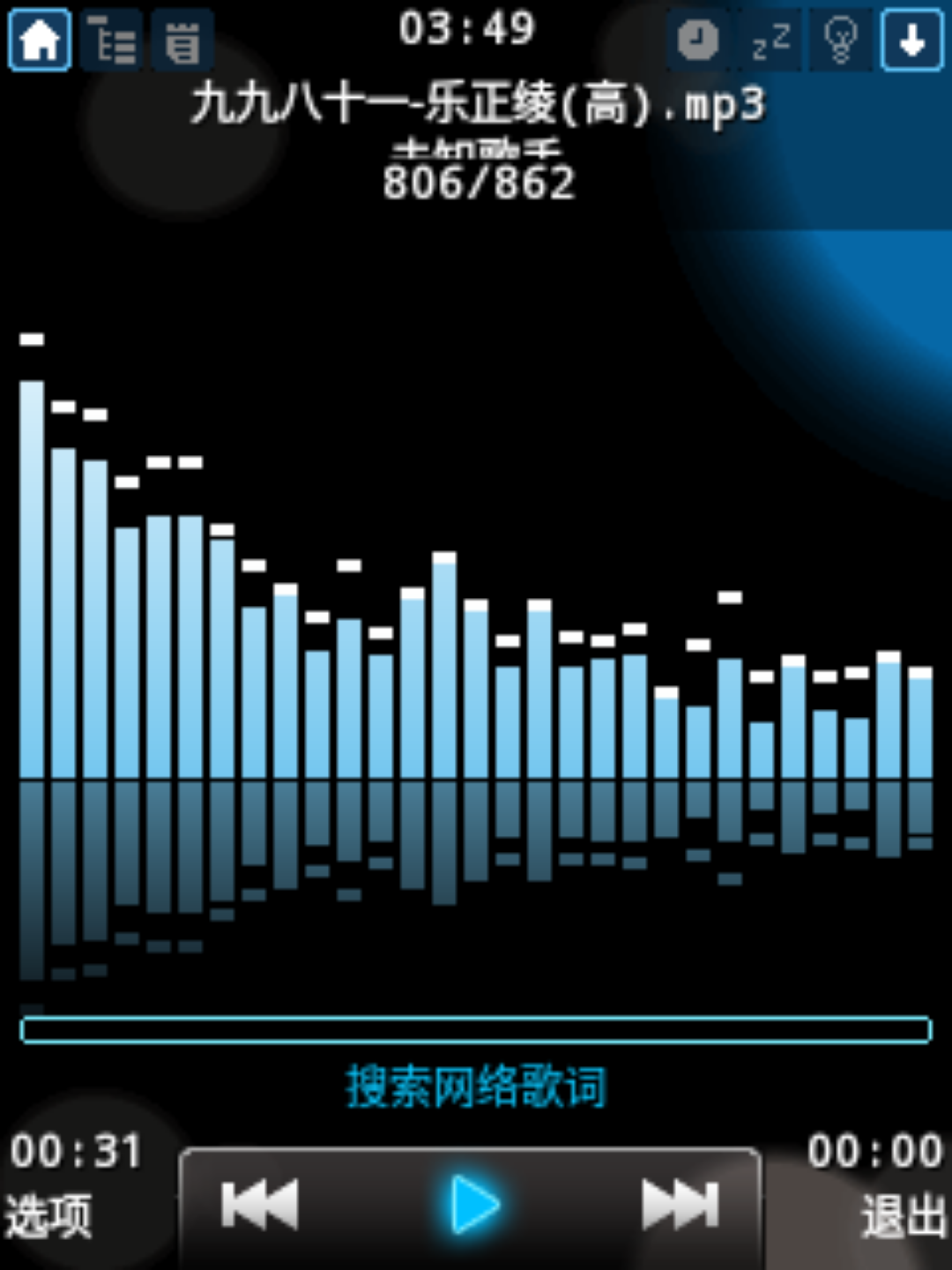This screenshot has height=1270, width=952.
Task: Open the playlist icon
Action: (x=182, y=41)
